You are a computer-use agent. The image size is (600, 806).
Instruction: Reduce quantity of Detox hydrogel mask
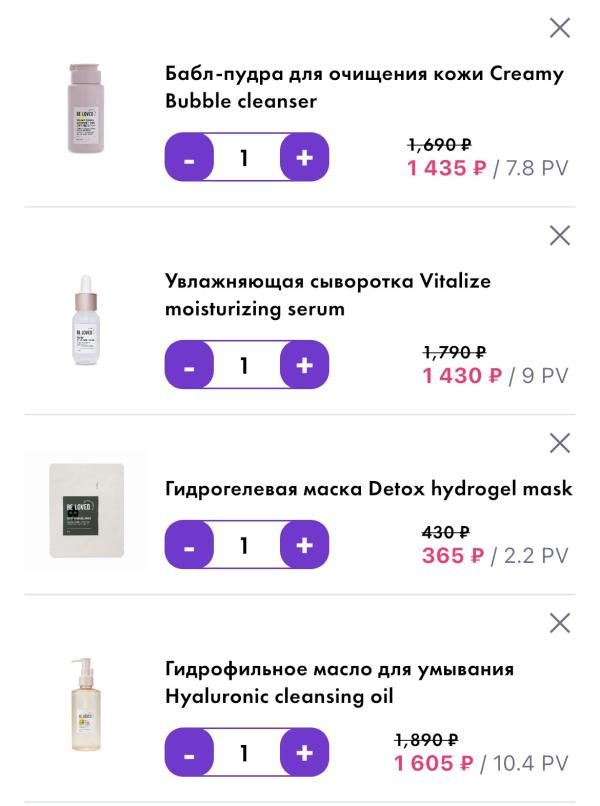click(x=190, y=546)
